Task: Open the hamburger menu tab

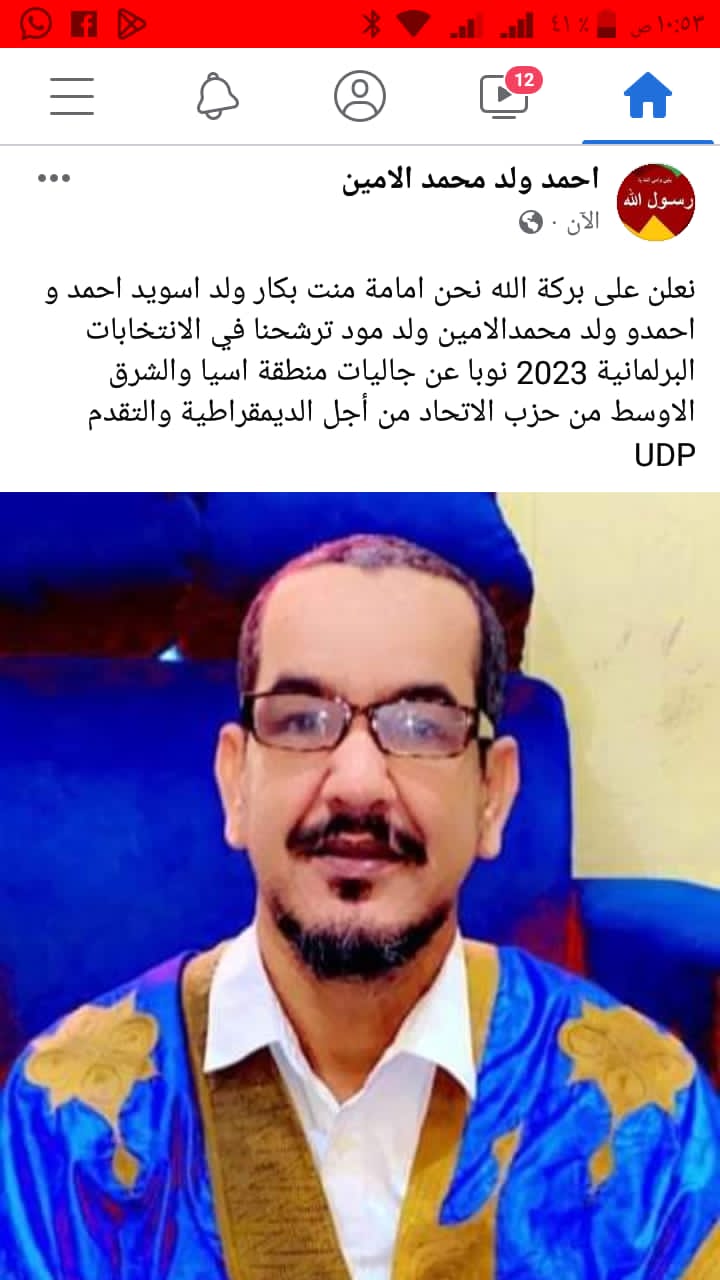Action: (72, 96)
